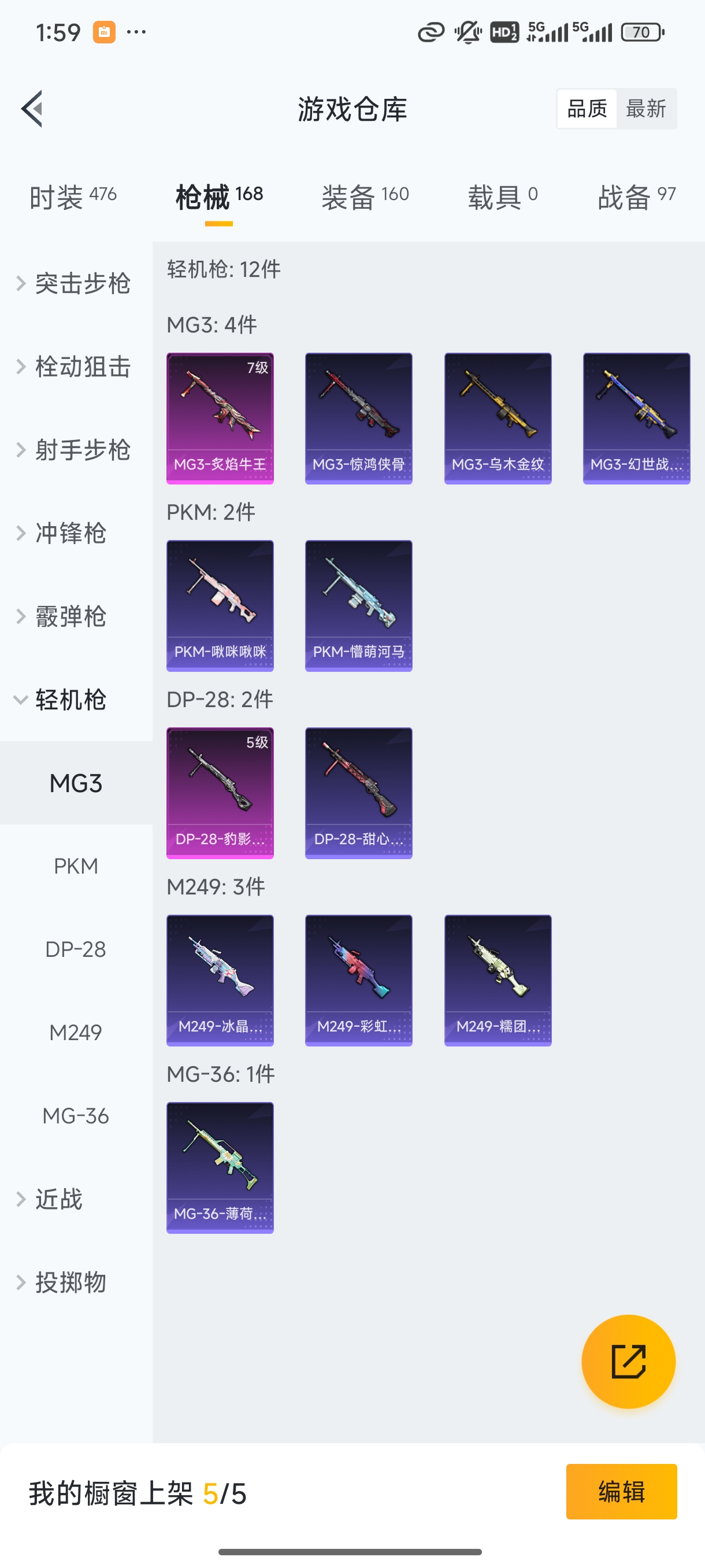Viewport: 705px width, 1568px height.
Task: Sort the warehouse by 最新
Action: click(x=645, y=109)
